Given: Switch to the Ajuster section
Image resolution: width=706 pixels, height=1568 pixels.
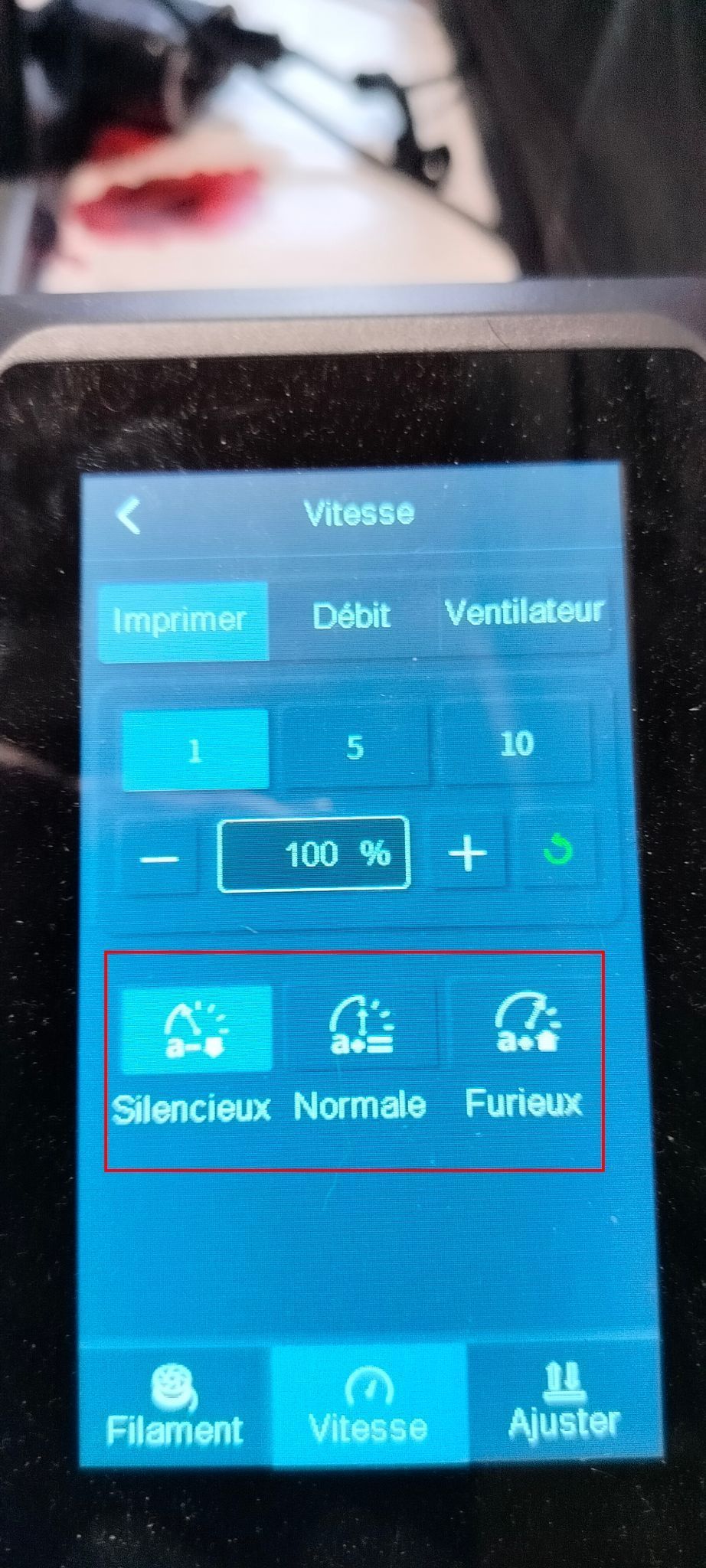Looking at the screenshot, I should click(564, 1403).
